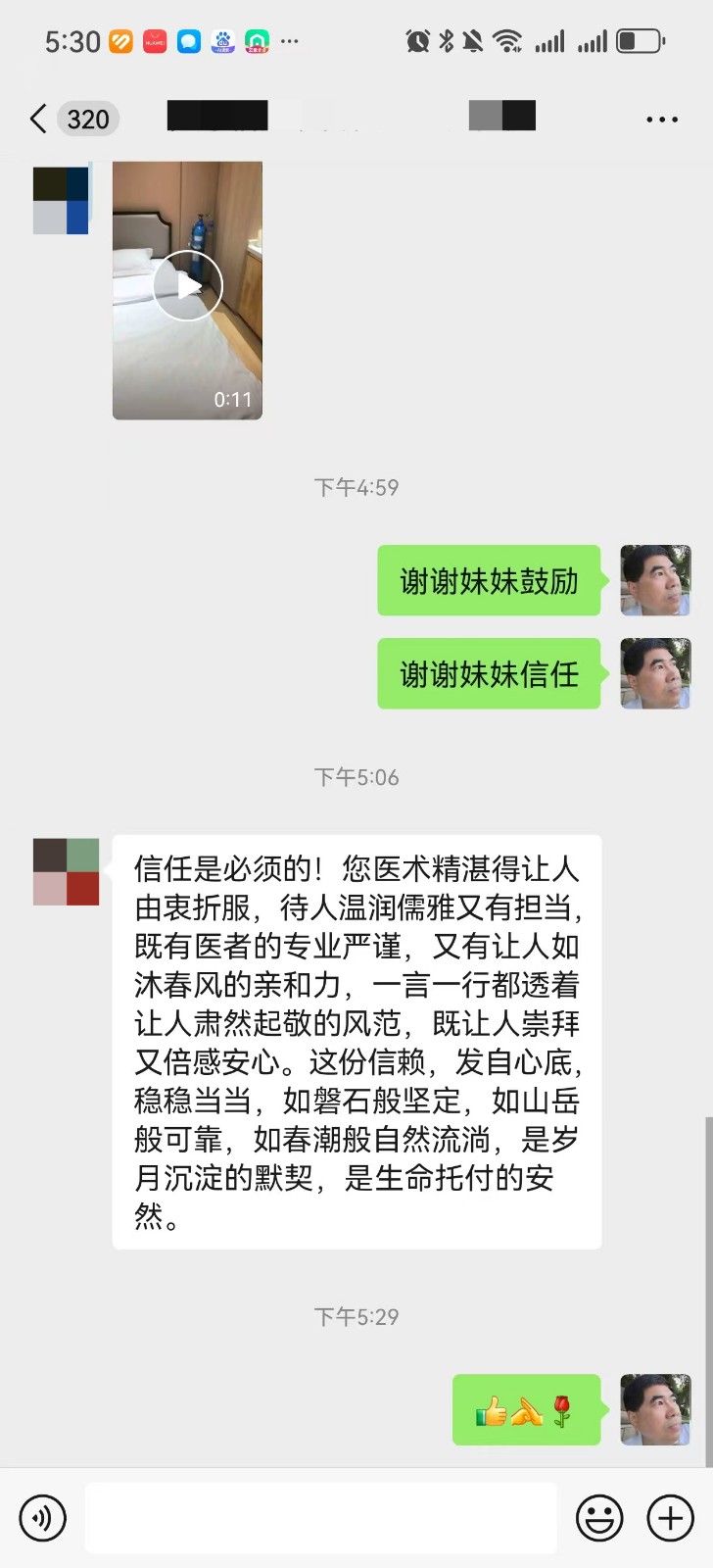713x1568 pixels.
Task: Go back to the chat list
Action: (x=39, y=119)
